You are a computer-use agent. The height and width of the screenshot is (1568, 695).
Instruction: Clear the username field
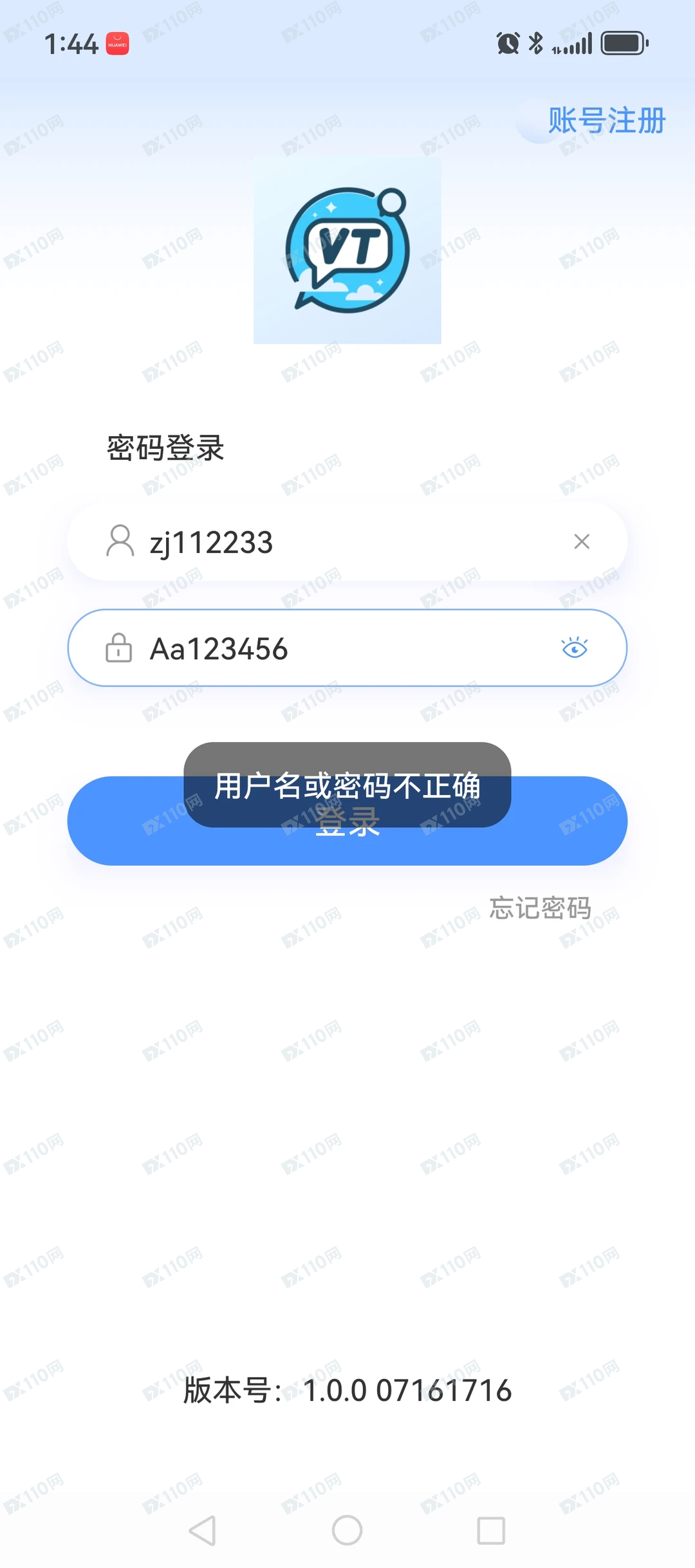pyautogui.click(x=582, y=542)
